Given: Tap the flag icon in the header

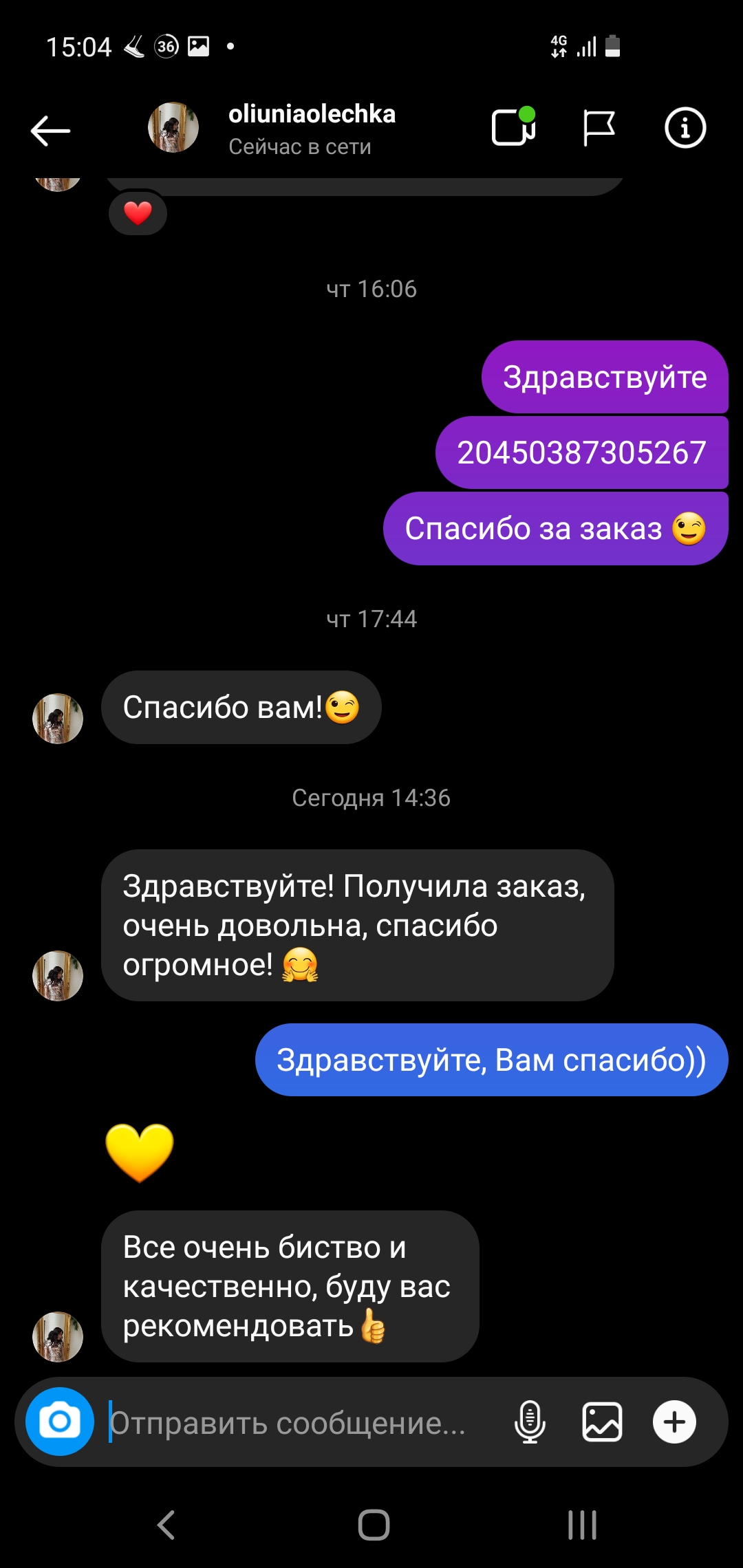Looking at the screenshot, I should pyautogui.click(x=599, y=128).
